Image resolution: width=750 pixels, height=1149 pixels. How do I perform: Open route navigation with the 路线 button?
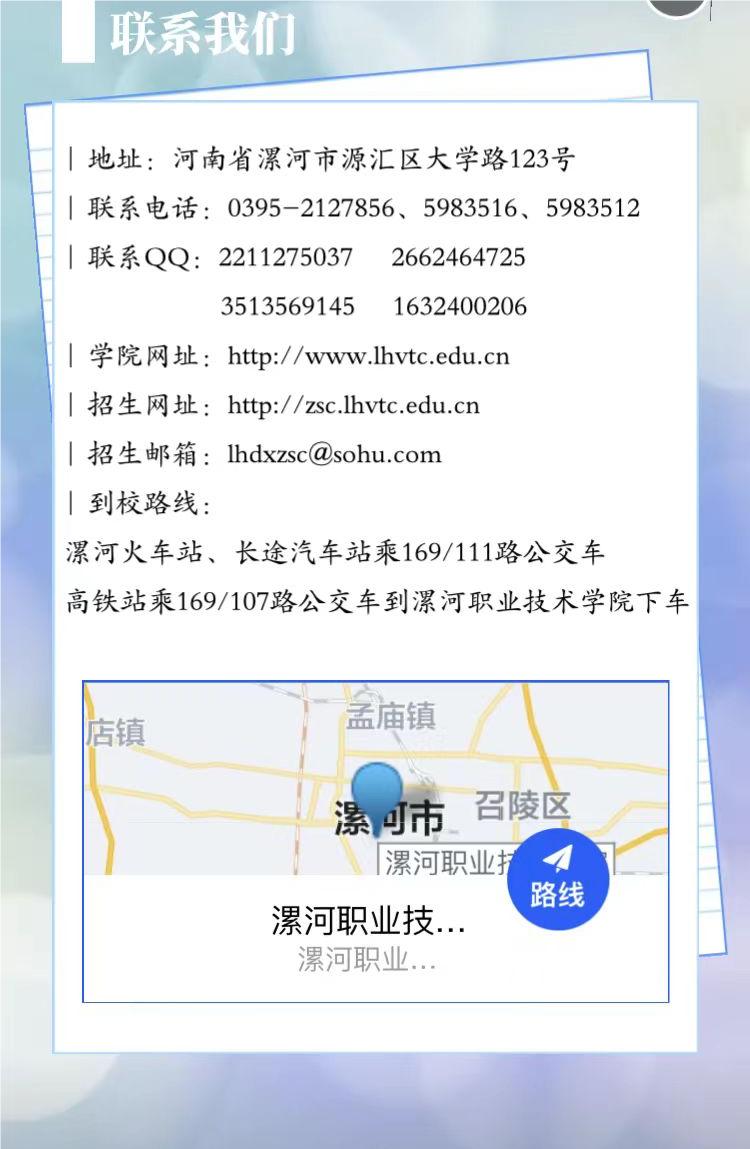pyautogui.click(x=557, y=878)
